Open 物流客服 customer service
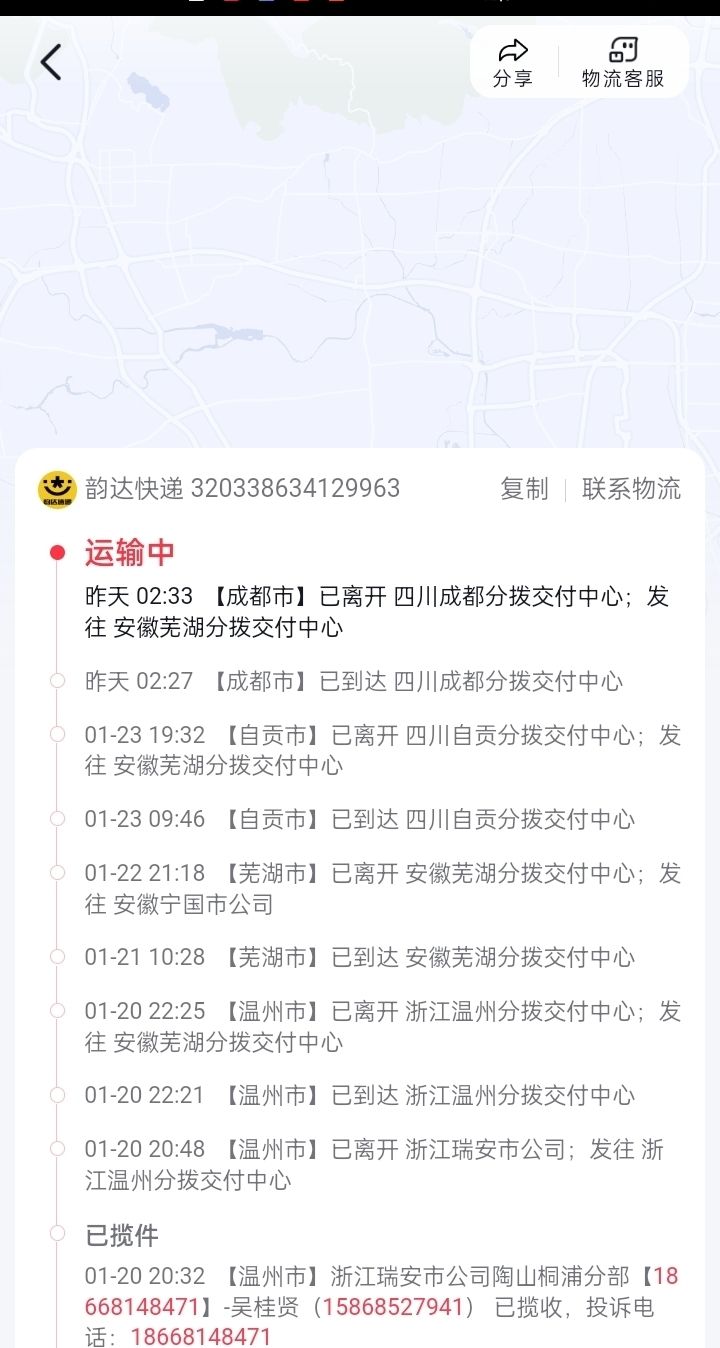720x1348 pixels. pyautogui.click(x=623, y=62)
